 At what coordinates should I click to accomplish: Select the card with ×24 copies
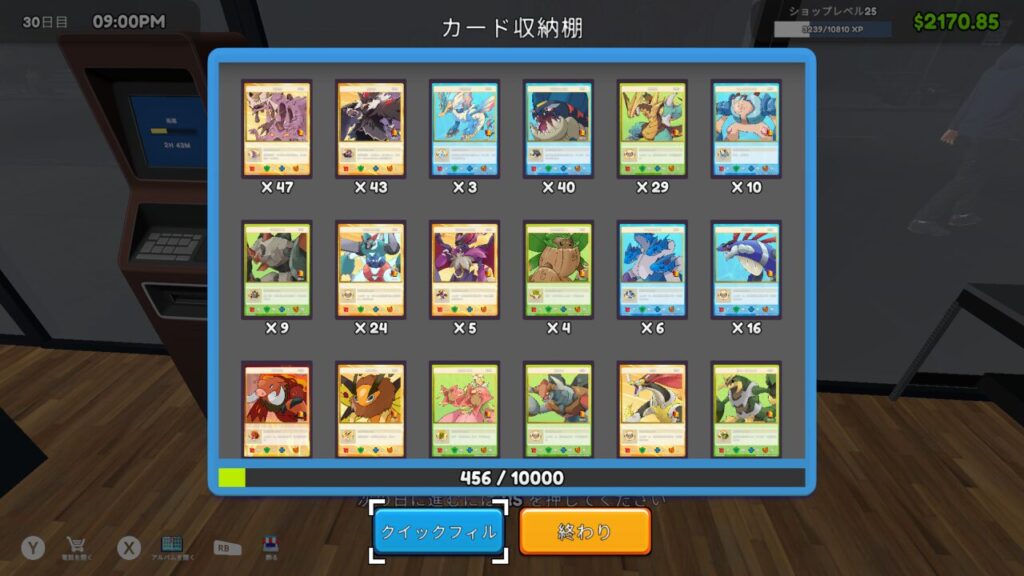click(370, 269)
